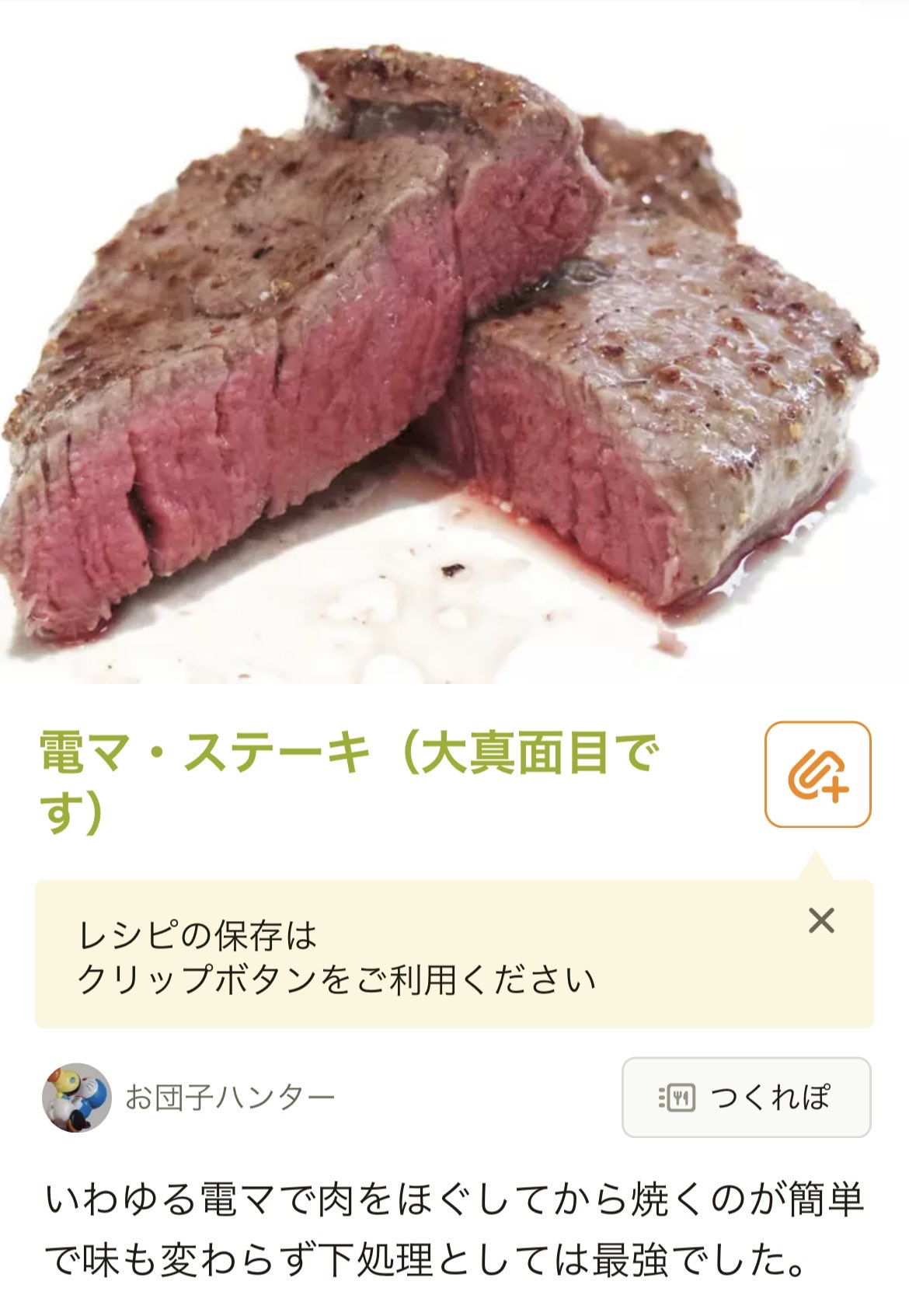
Task: Dismiss the recipe save tip banner
Action: click(821, 920)
